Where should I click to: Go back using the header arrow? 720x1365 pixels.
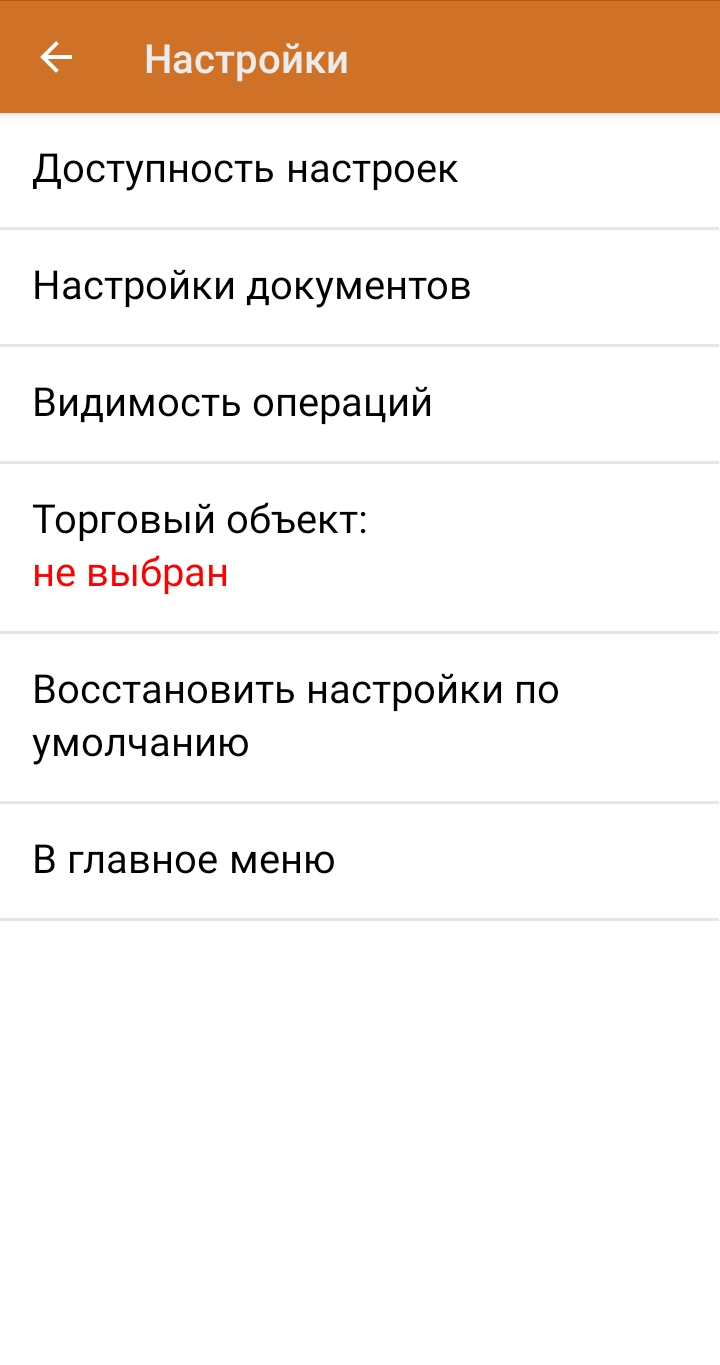56,58
